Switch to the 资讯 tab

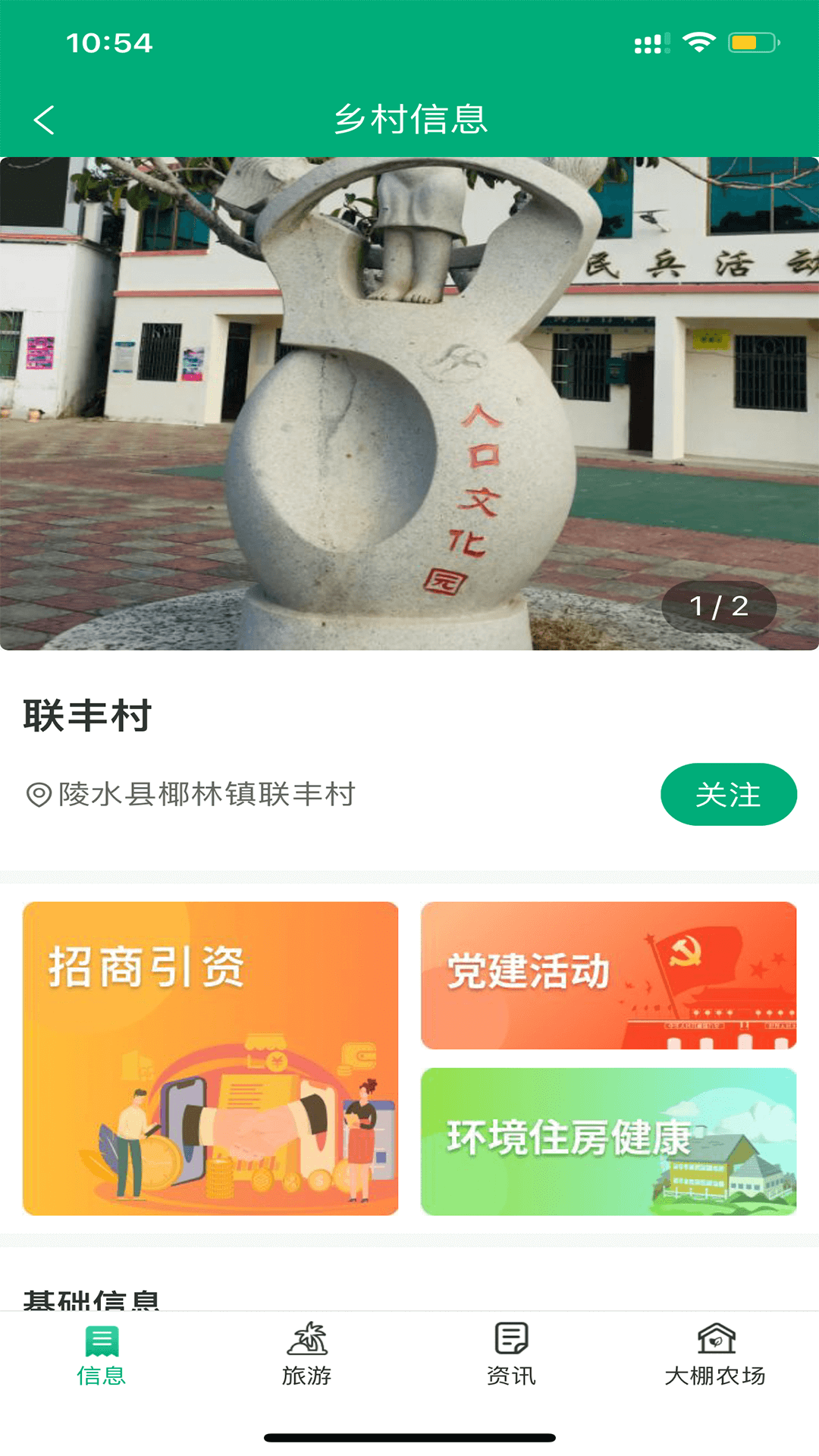pyautogui.click(x=511, y=1355)
